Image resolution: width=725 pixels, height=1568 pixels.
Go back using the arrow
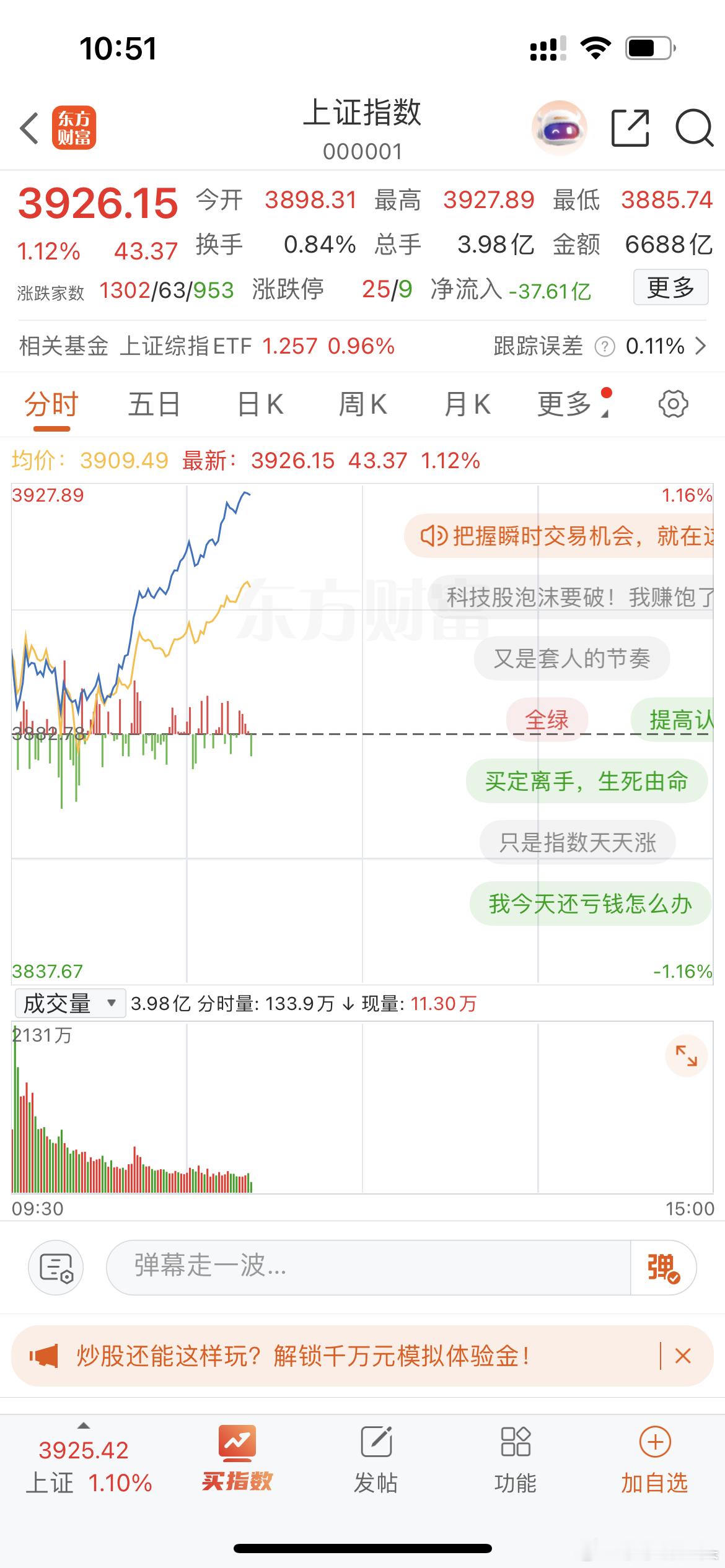pos(29,129)
